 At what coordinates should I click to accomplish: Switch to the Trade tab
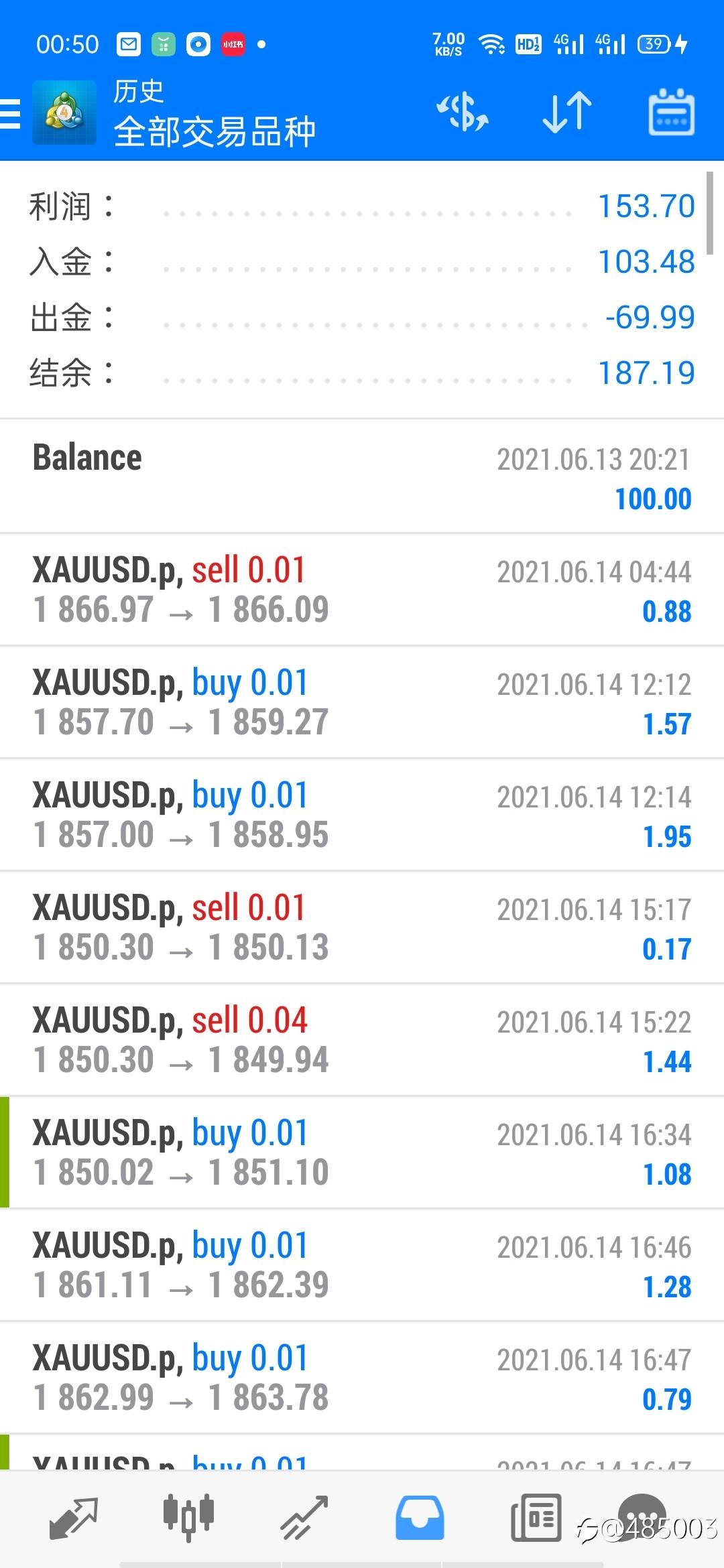(x=304, y=1517)
